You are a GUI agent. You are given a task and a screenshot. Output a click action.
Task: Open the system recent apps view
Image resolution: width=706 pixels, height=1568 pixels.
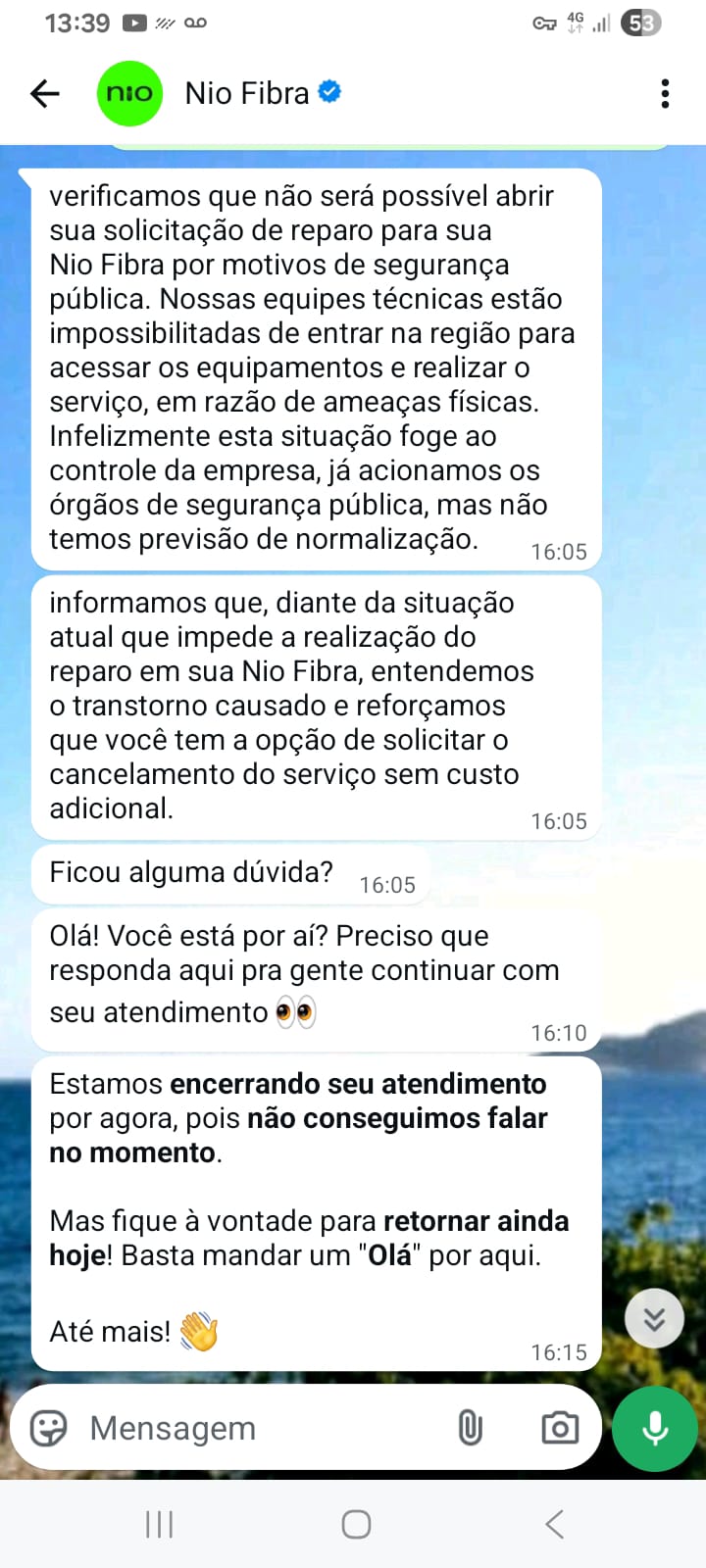click(159, 1524)
